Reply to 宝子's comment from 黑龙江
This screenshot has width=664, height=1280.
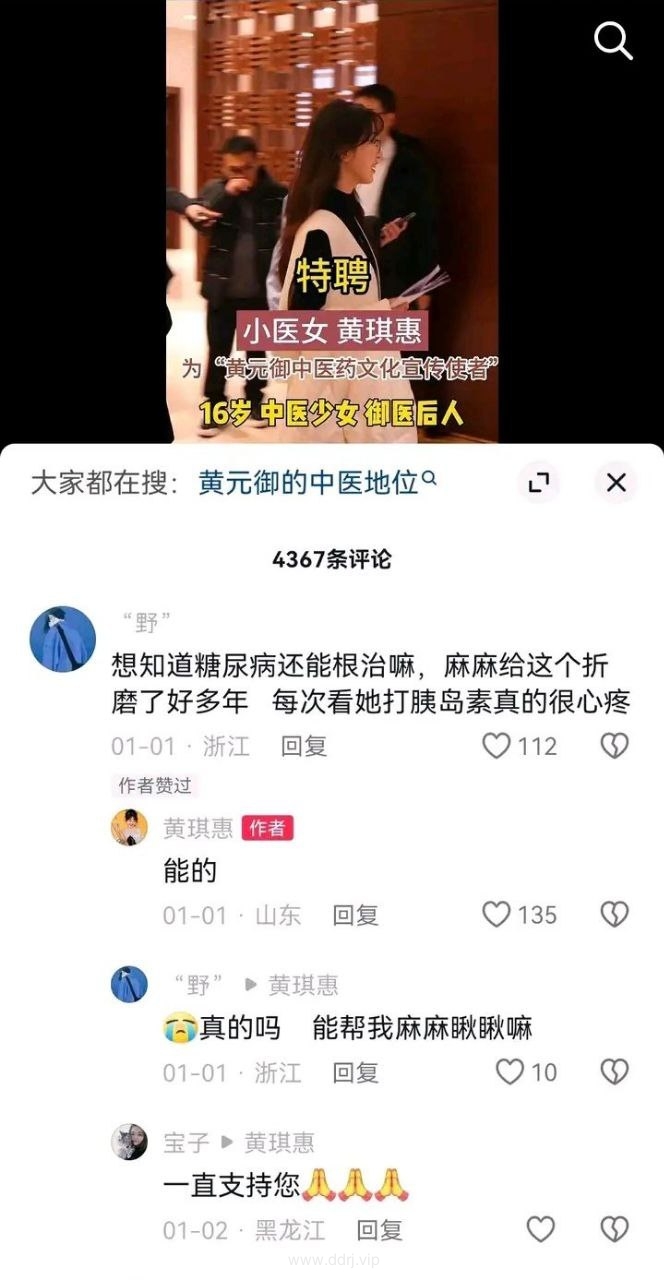379,1229
